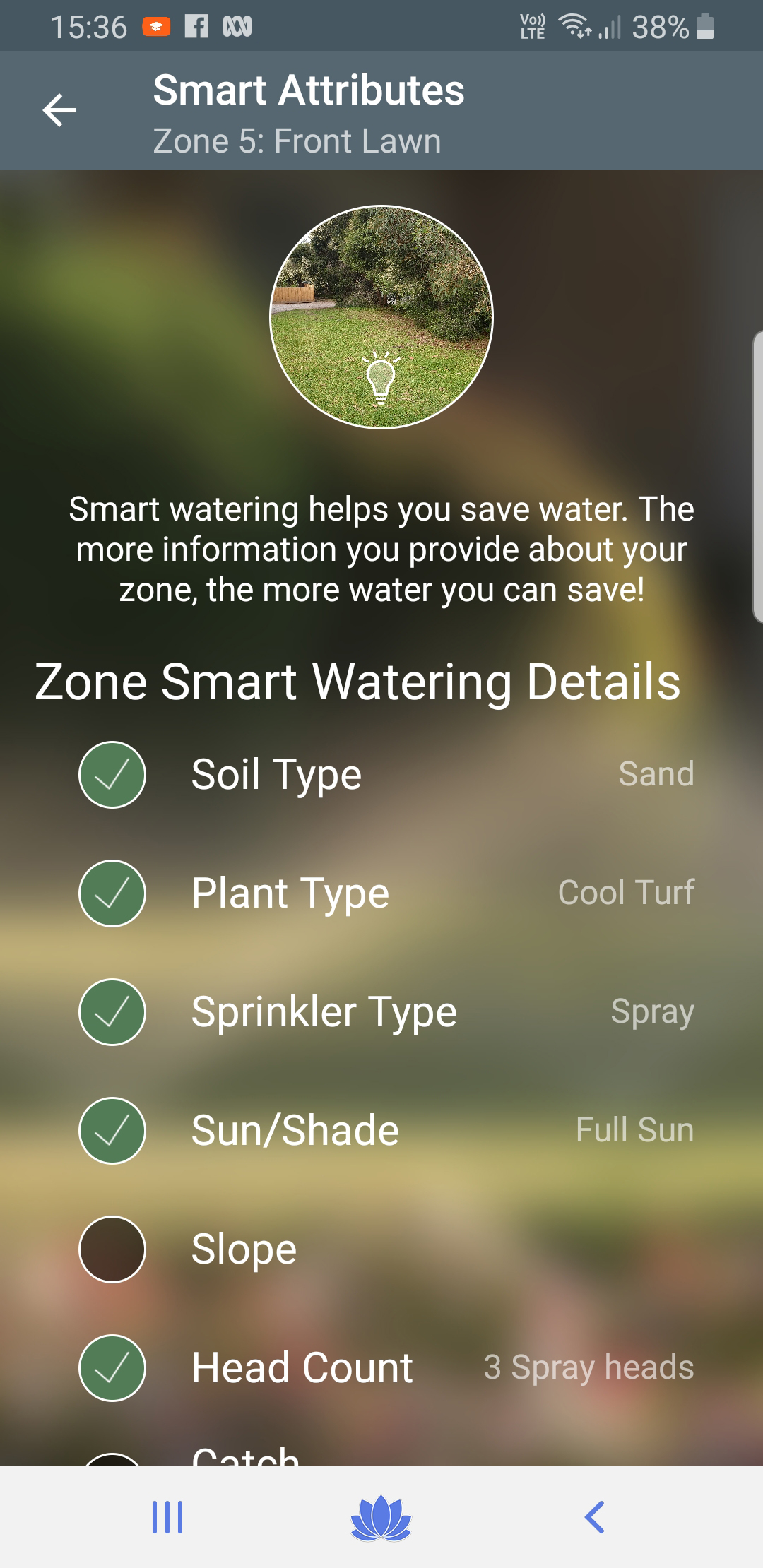The height and width of the screenshot is (1568, 763).
Task: Toggle the Soil Type completion checkmark
Action: (112, 775)
